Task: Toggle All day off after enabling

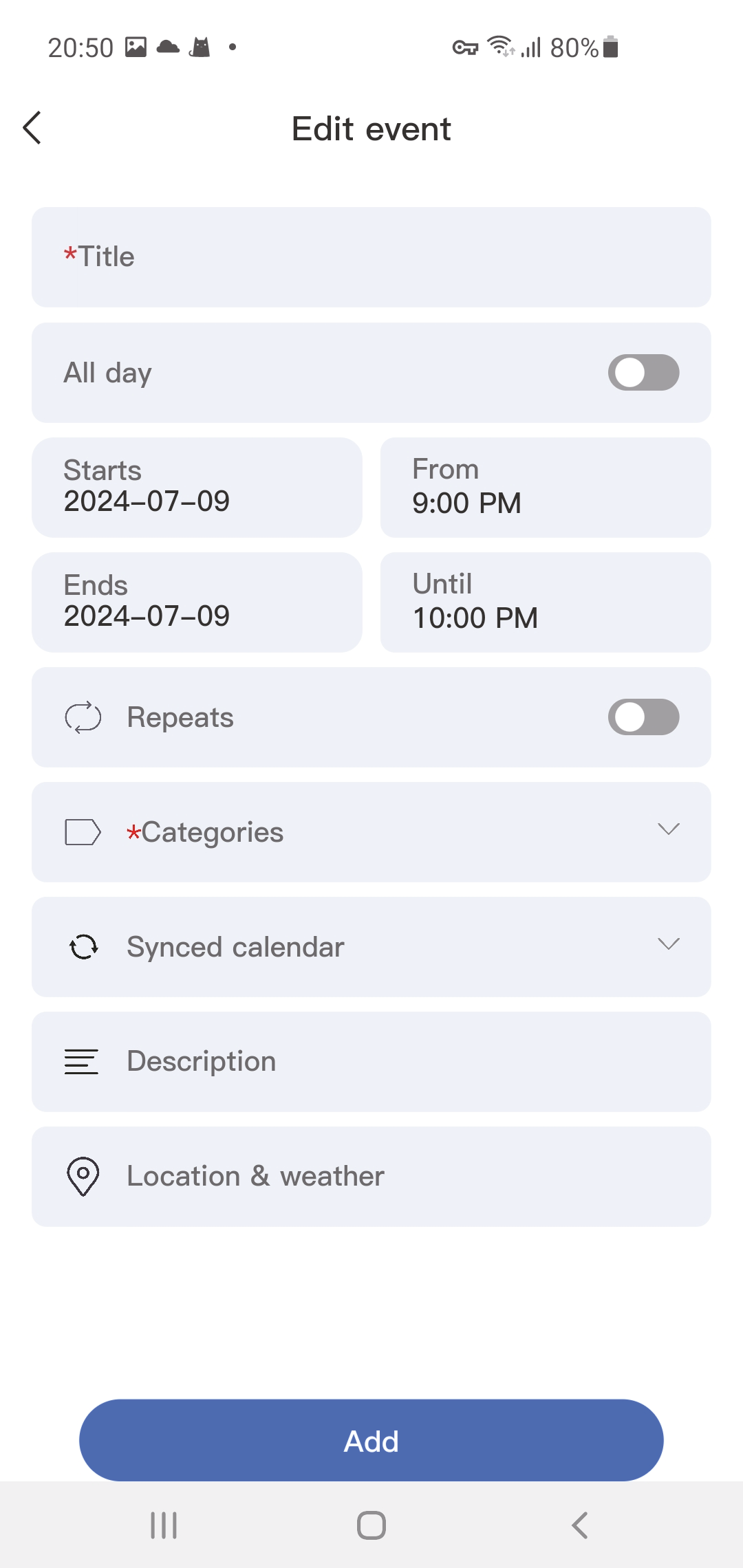Action: tap(643, 372)
